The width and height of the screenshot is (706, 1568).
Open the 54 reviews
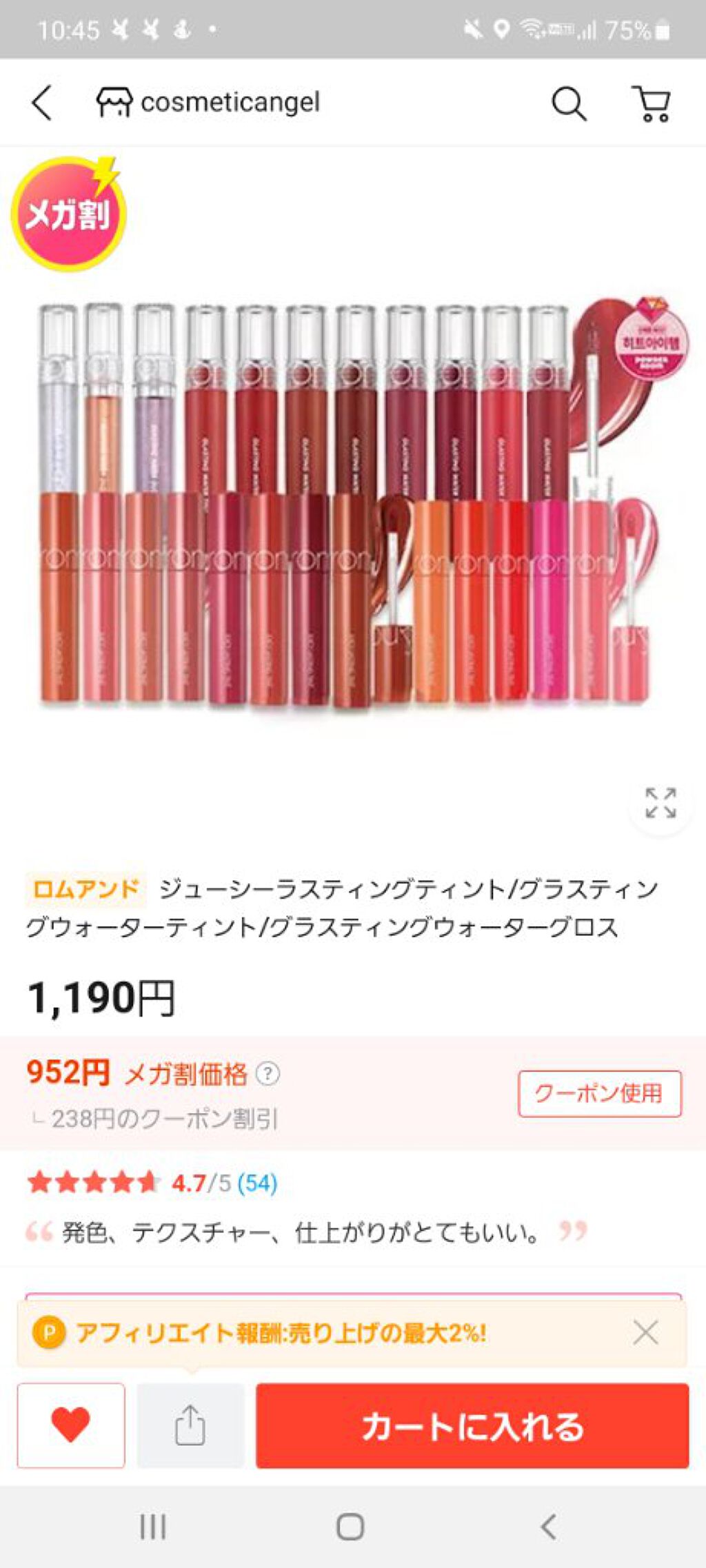(257, 1183)
